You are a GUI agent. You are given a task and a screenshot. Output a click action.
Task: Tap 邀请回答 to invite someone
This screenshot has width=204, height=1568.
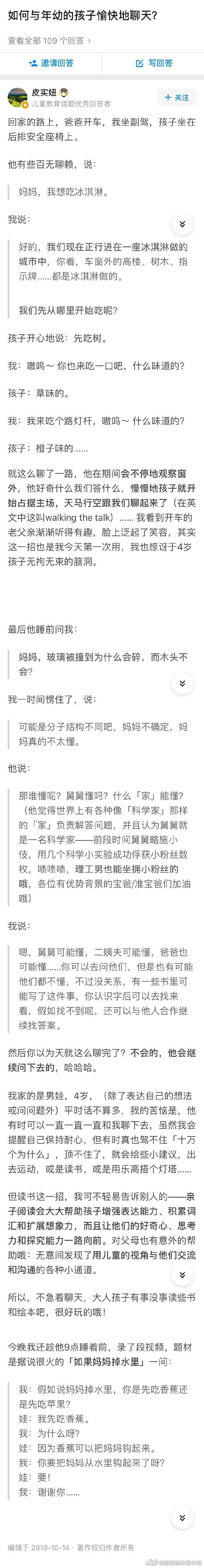tap(51, 63)
